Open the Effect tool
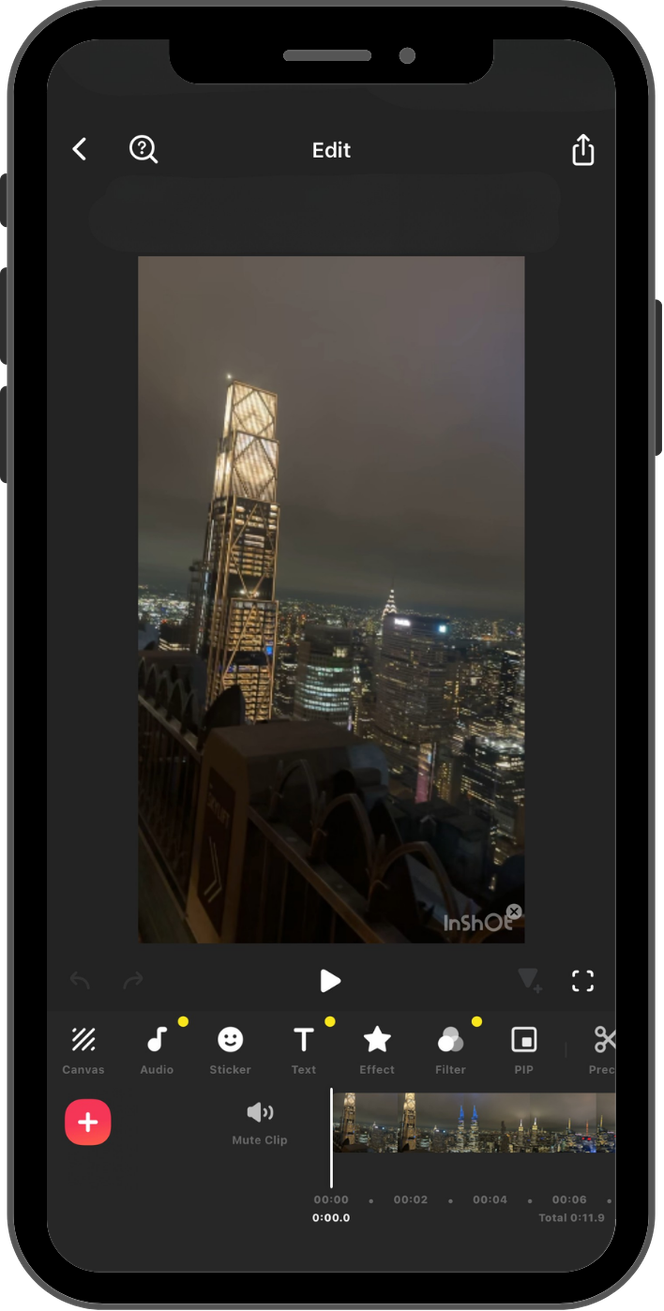Viewport: 664px width, 1311px height. 377,1050
